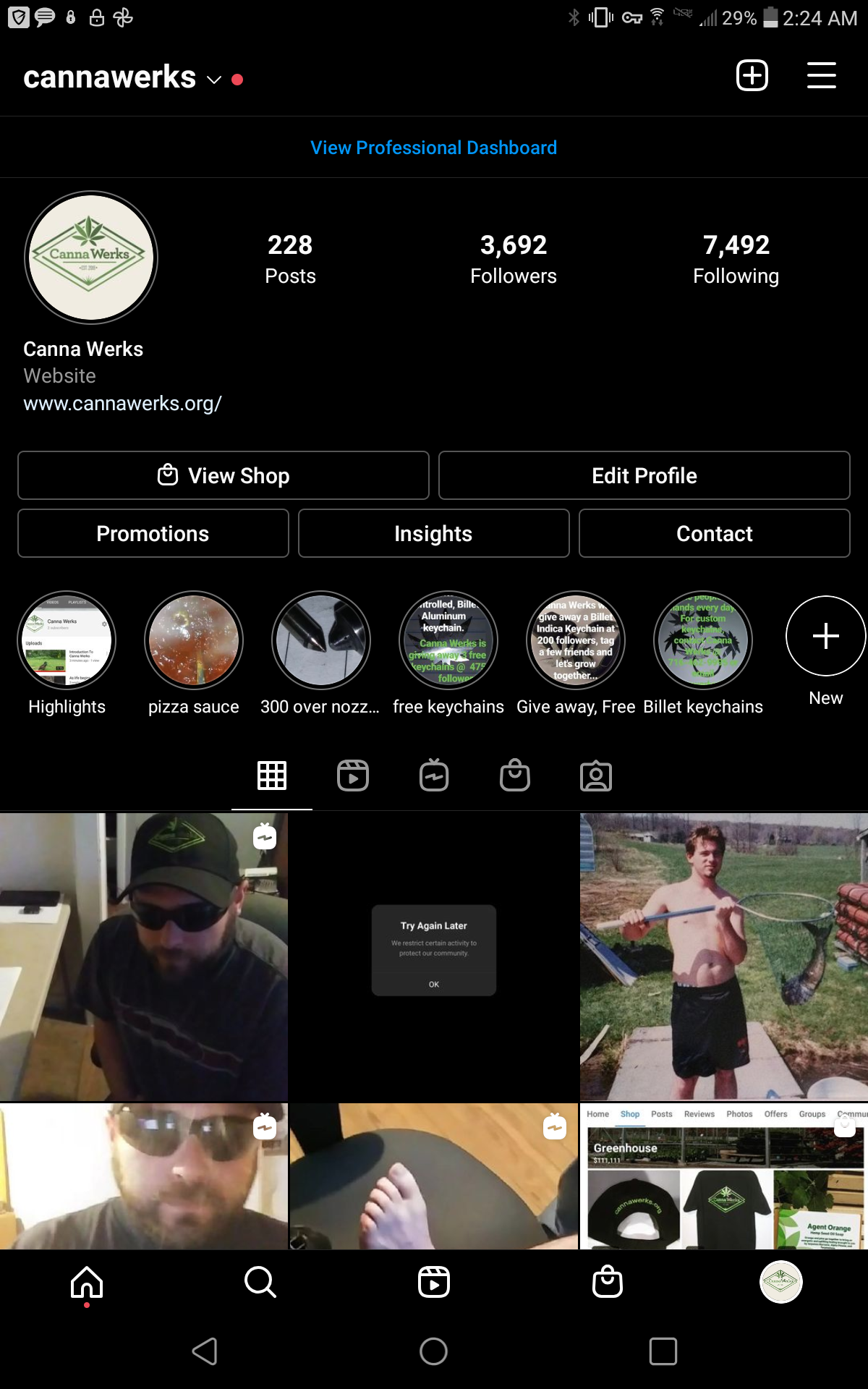Open the free keychains highlight

(x=448, y=640)
